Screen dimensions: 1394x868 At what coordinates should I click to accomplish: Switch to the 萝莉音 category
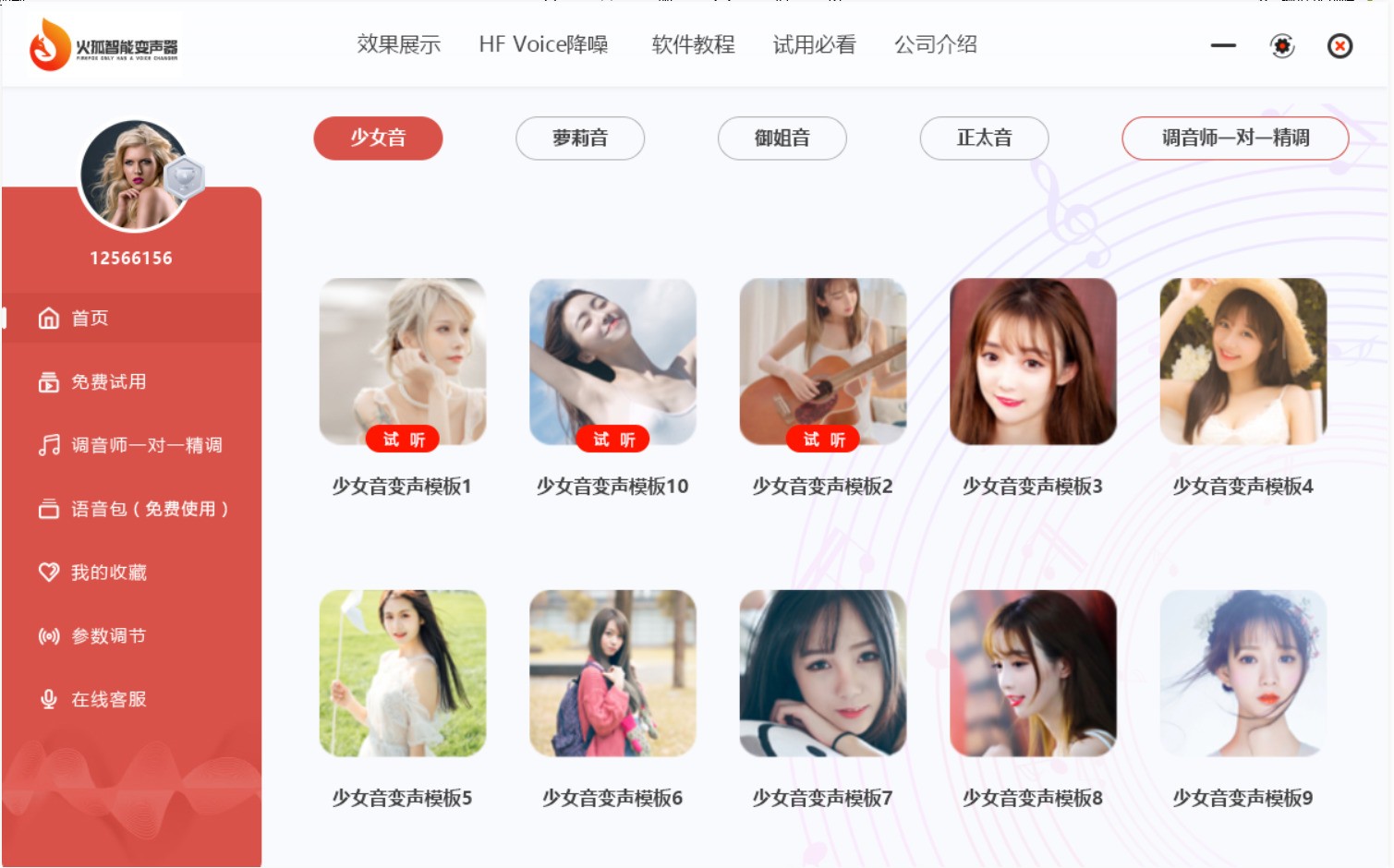point(580,139)
